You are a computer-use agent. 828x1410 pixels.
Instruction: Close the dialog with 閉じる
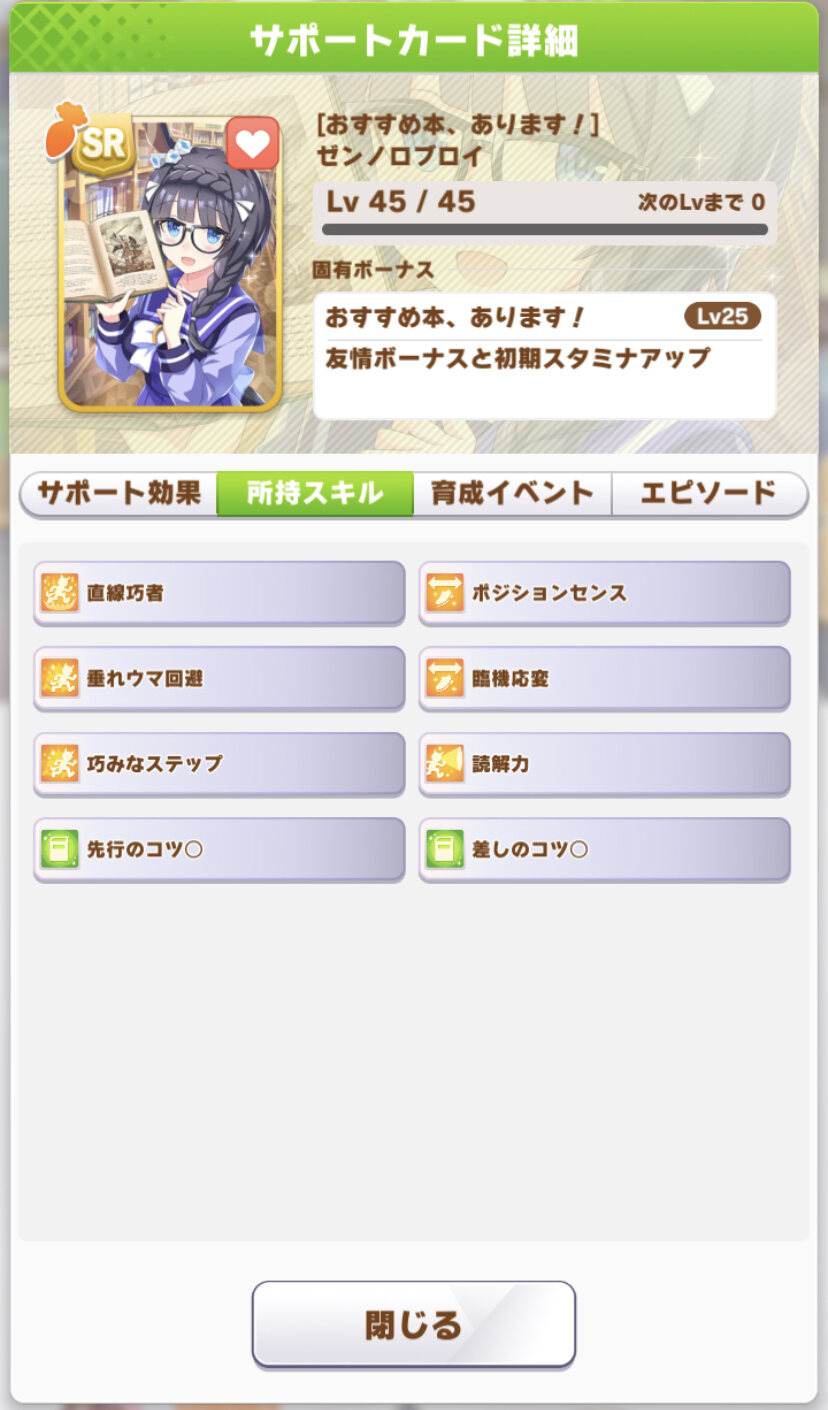coord(413,1324)
